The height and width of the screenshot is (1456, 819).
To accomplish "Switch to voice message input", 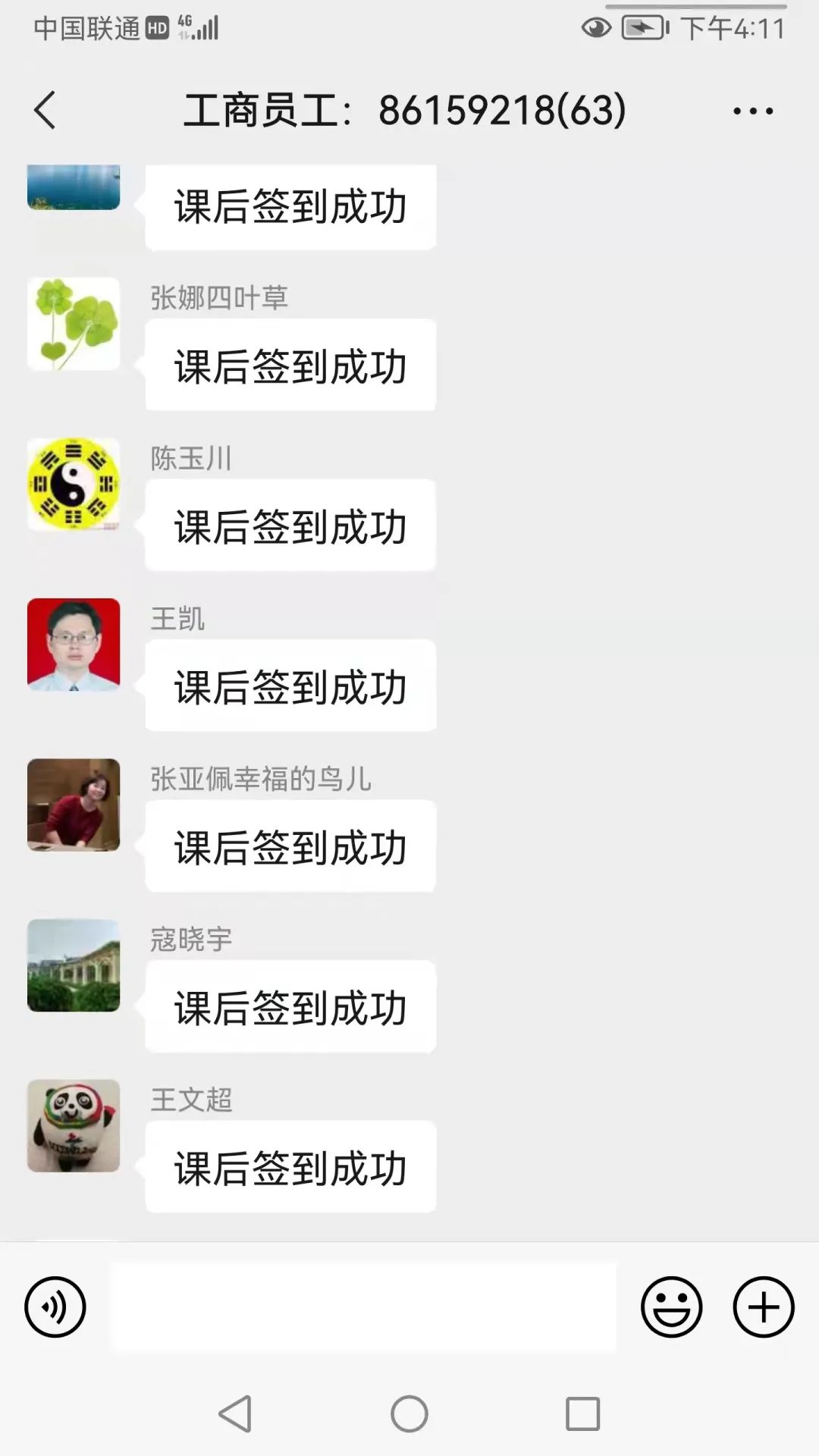I will click(55, 1307).
